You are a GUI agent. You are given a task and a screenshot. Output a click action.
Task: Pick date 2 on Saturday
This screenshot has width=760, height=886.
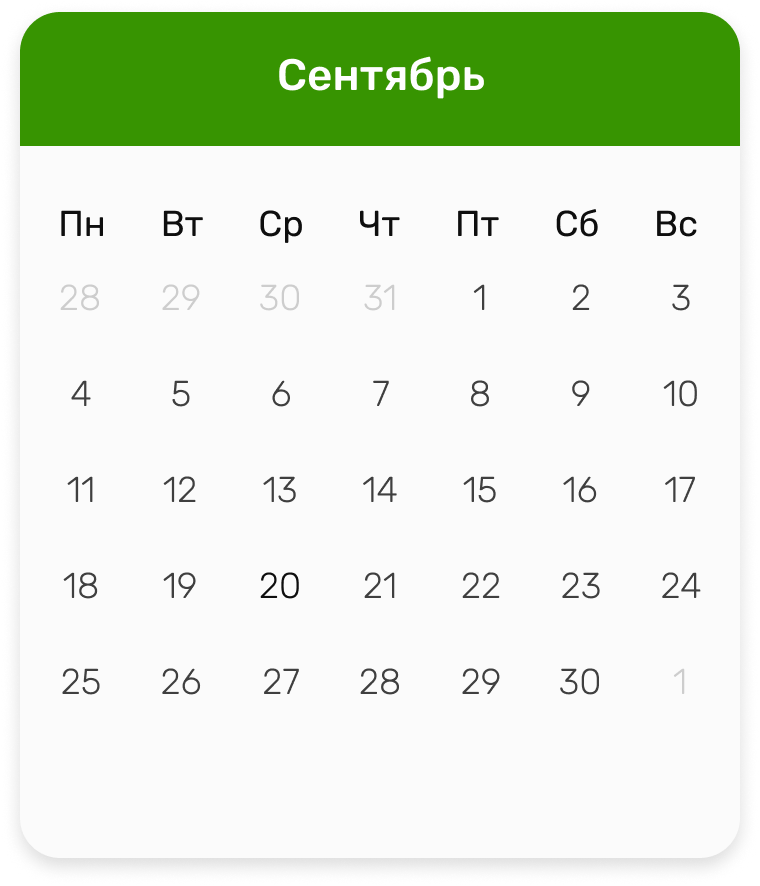(x=580, y=298)
